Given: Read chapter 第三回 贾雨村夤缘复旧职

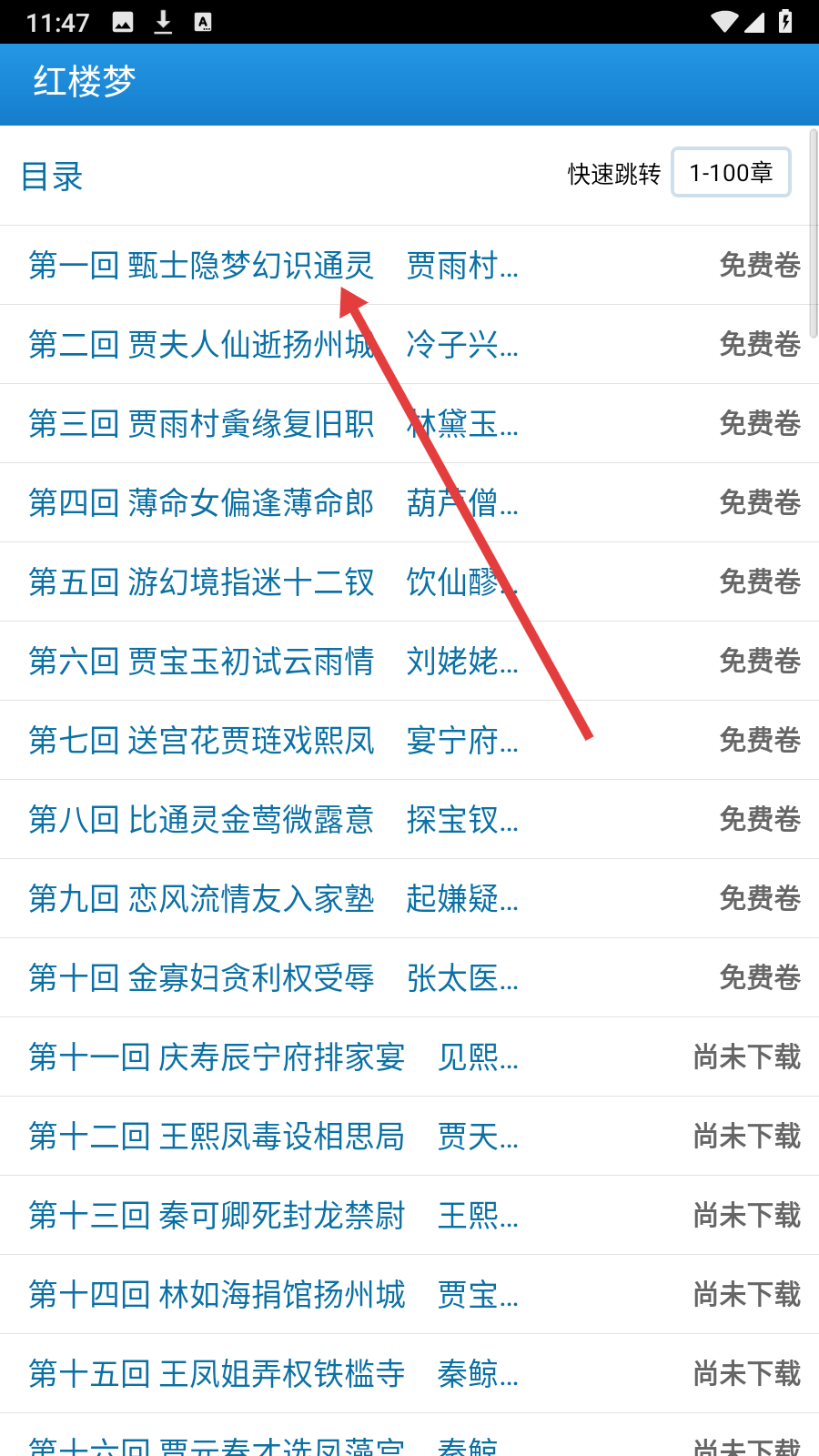Looking at the screenshot, I should point(409,423).
